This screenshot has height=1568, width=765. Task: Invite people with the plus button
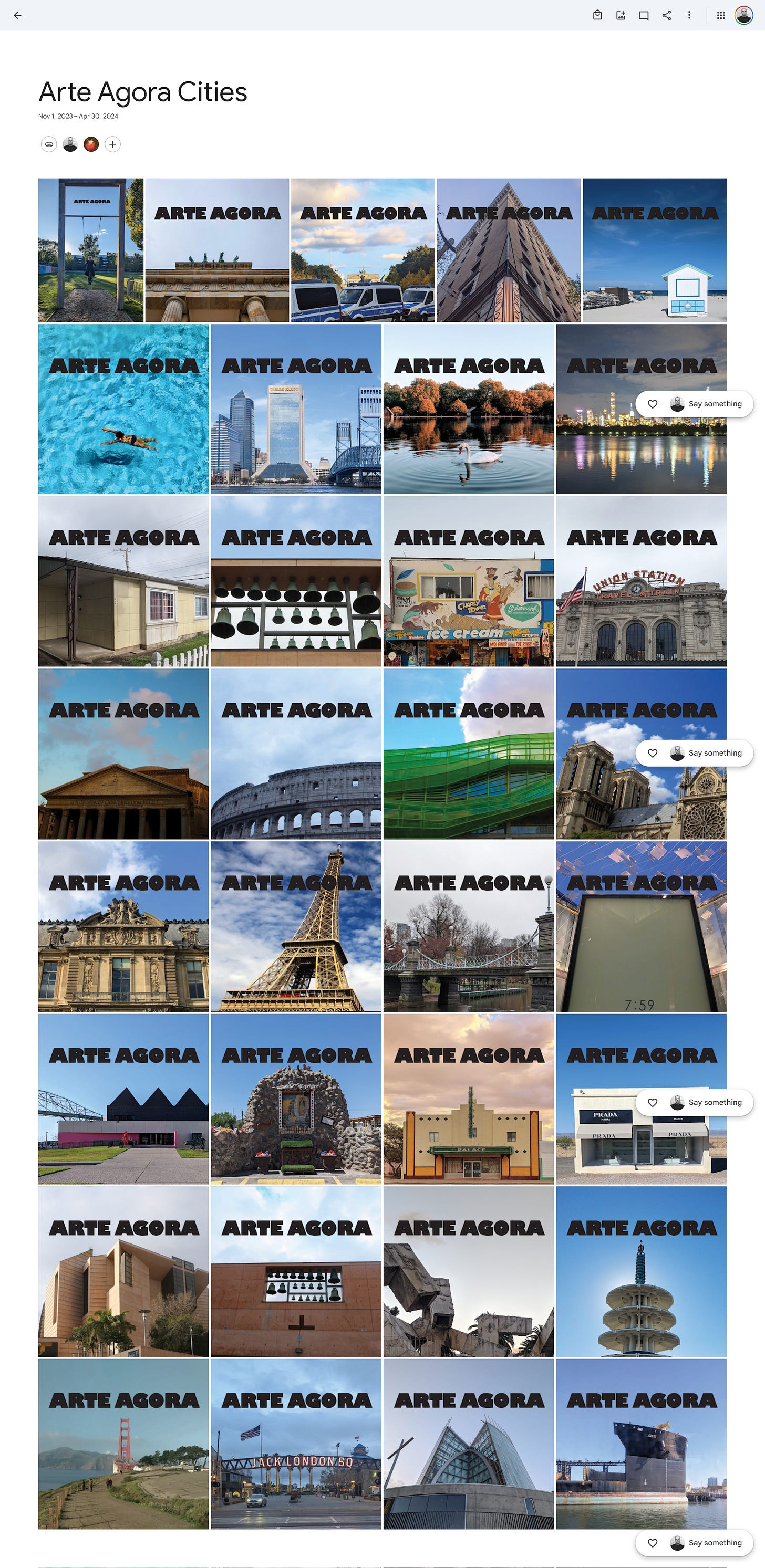(112, 144)
